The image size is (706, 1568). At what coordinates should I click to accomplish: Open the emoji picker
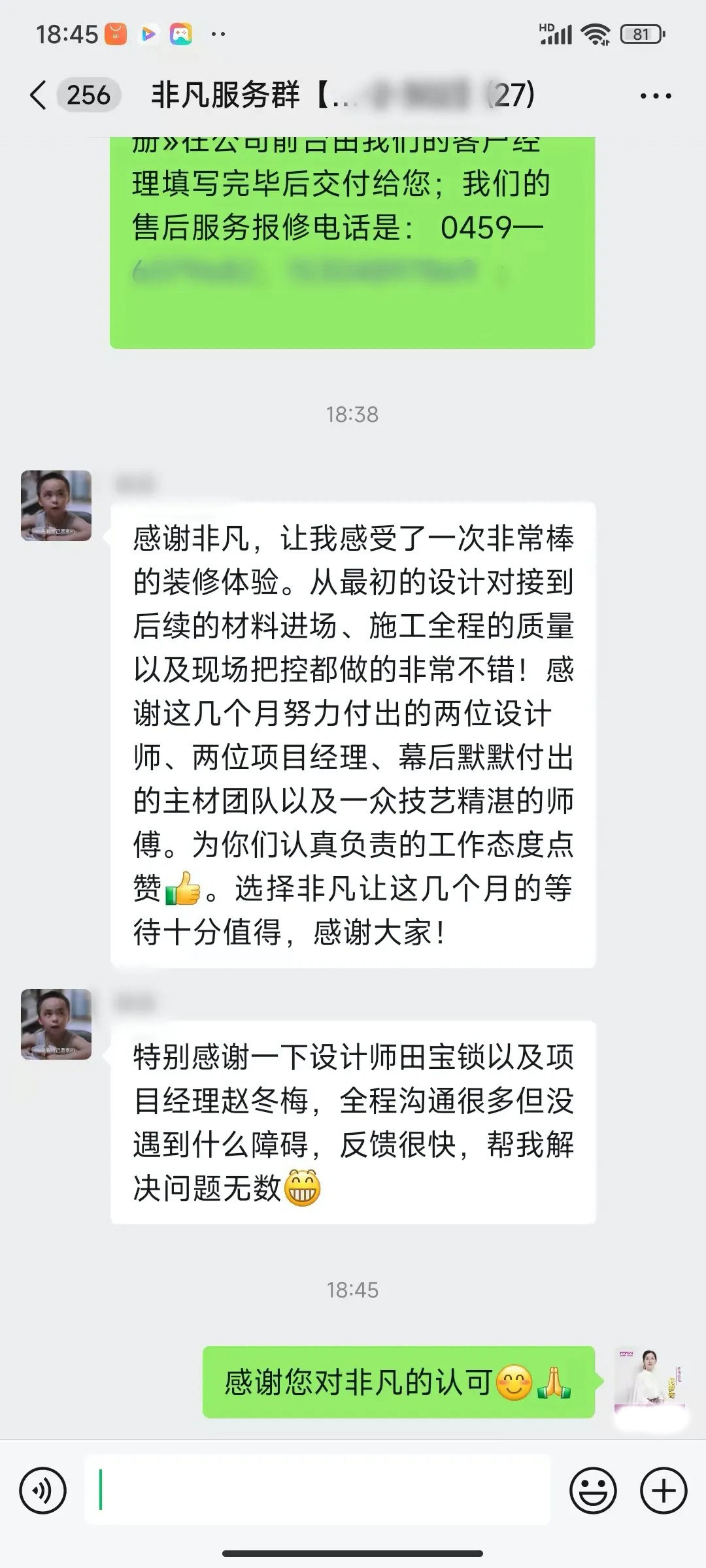point(593,1490)
